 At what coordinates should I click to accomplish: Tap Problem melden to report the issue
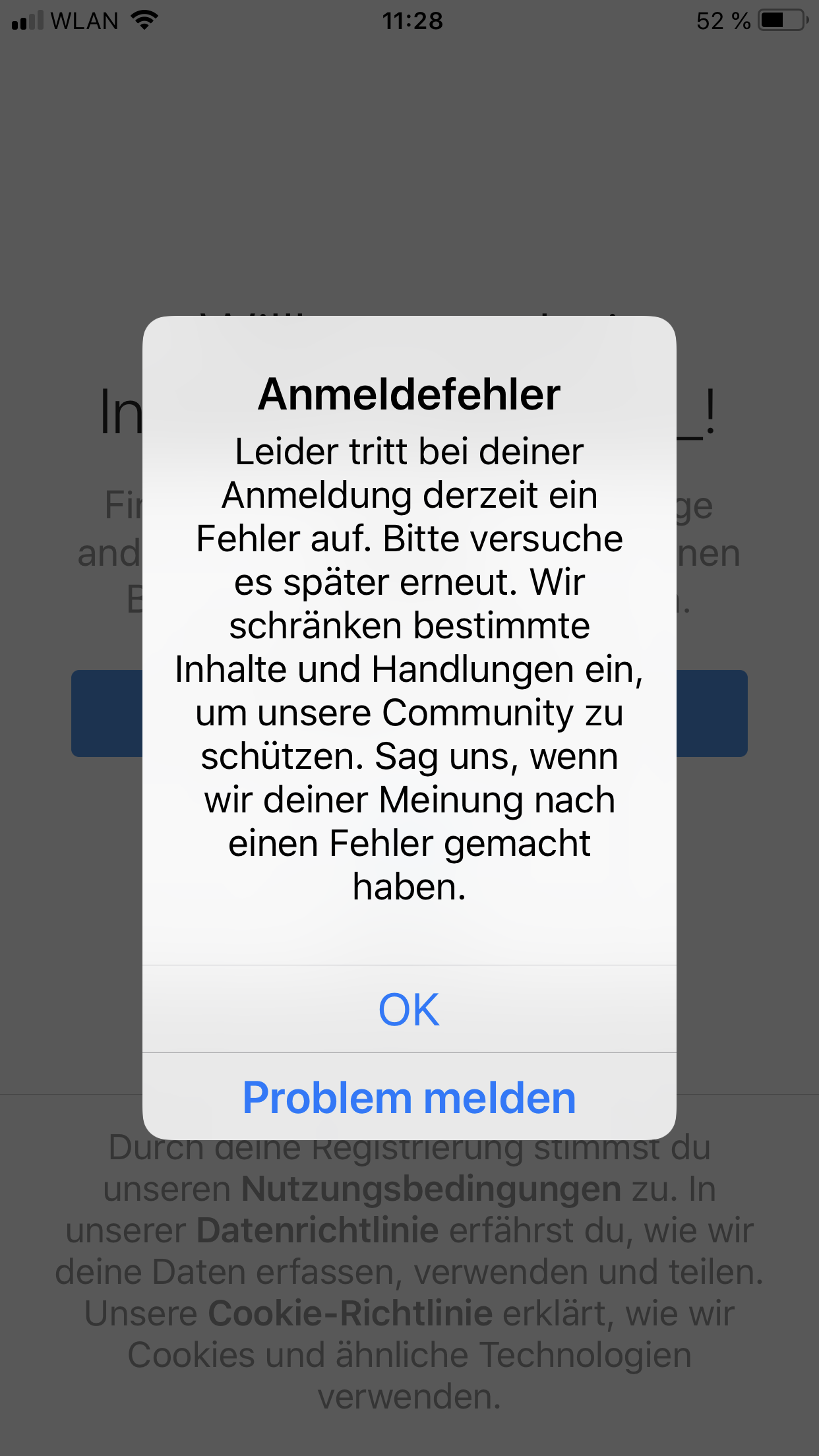(x=409, y=1097)
